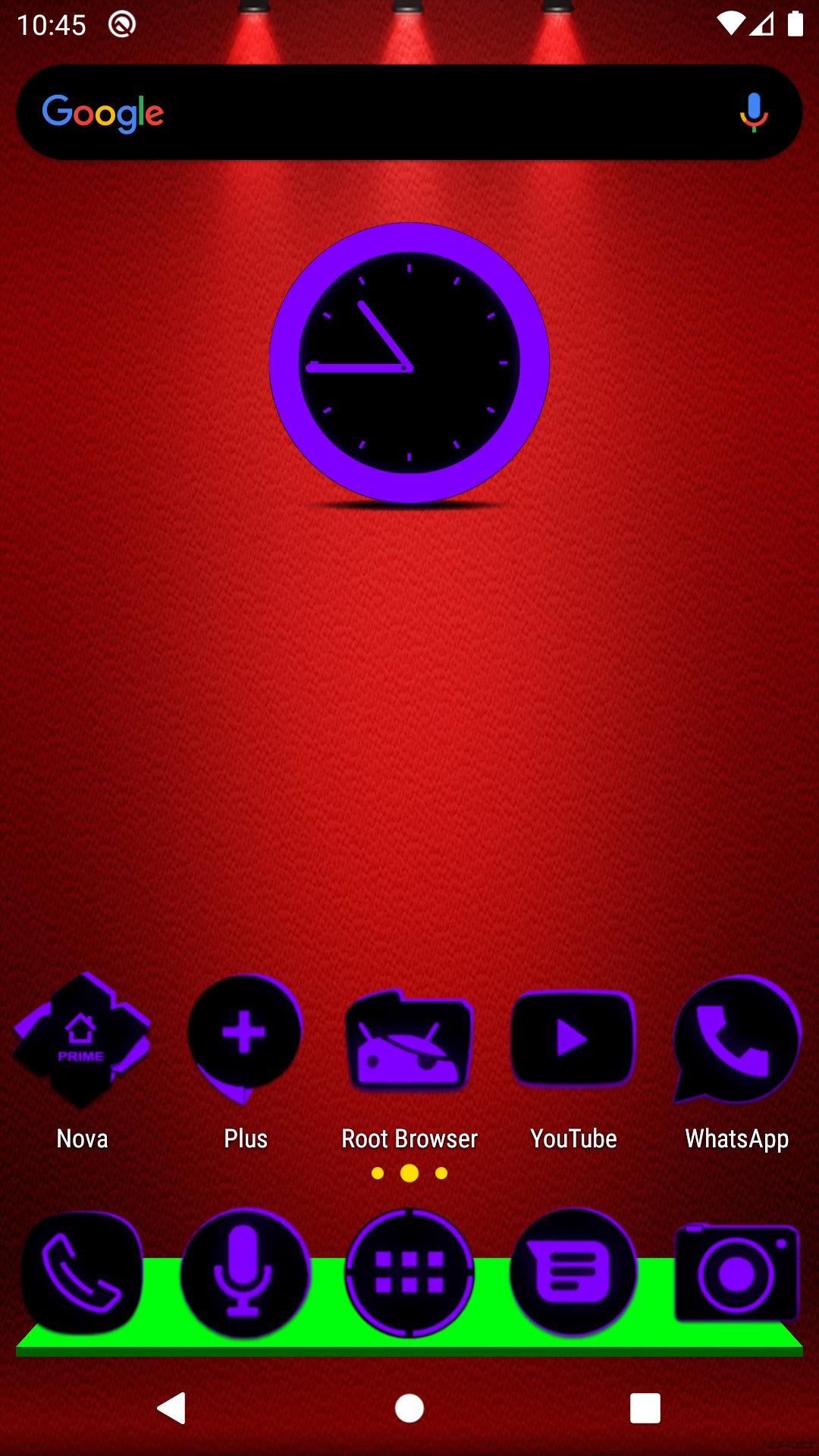Open the YouTube app

coord(573,1039)
